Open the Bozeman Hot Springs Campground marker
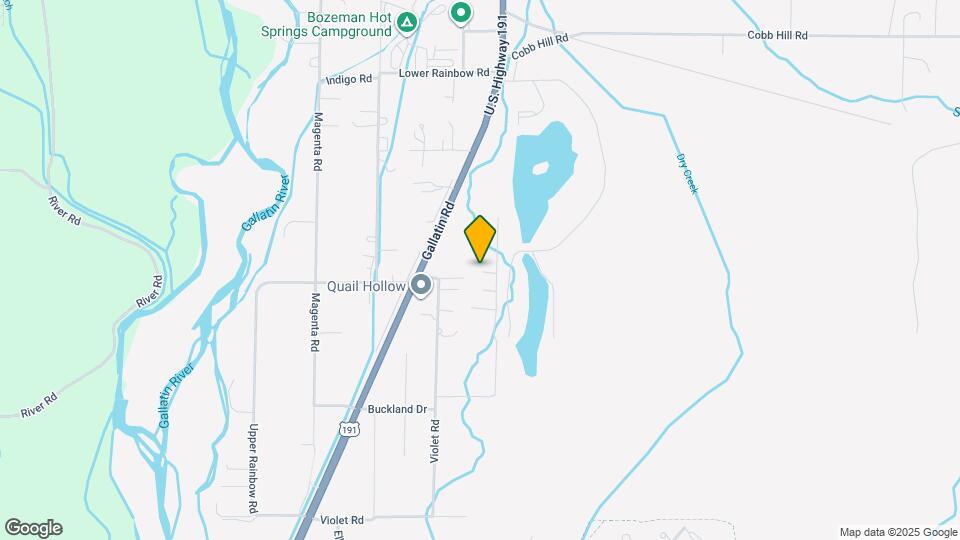960x540 pixels. pos(408,21)
